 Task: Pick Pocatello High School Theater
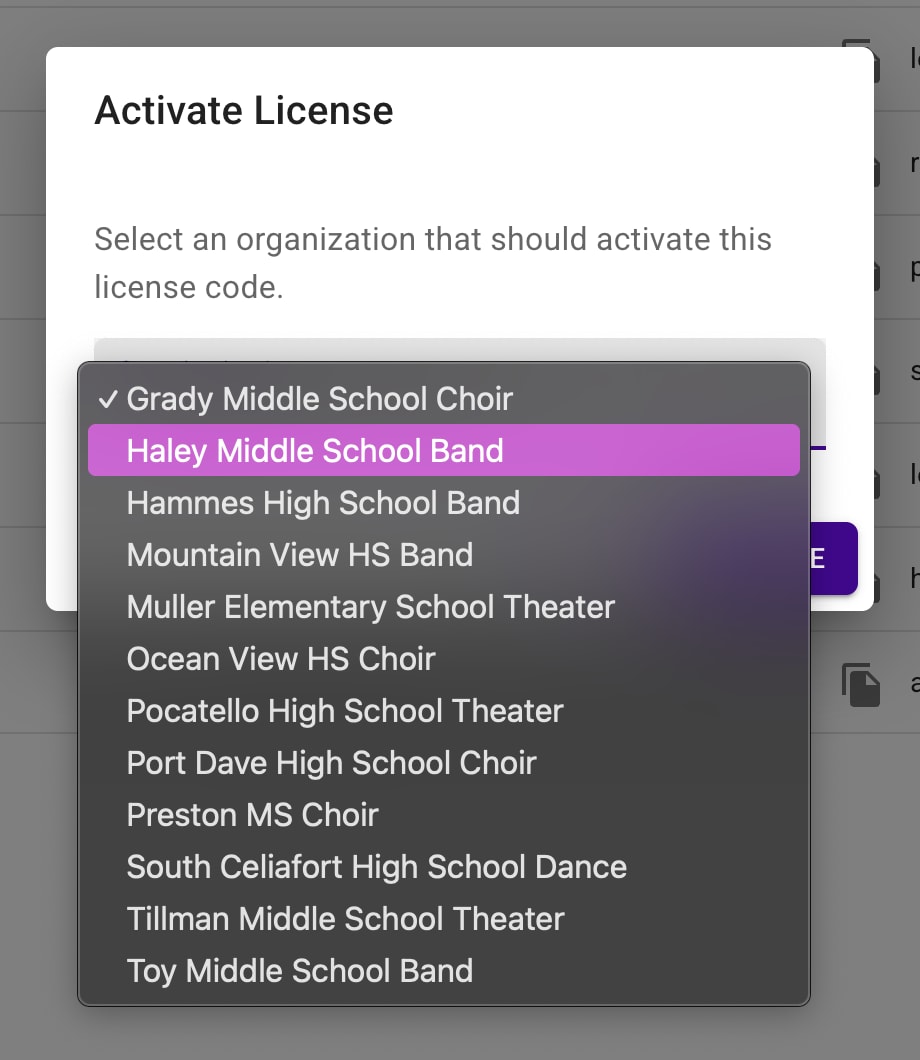click(443, 710)
